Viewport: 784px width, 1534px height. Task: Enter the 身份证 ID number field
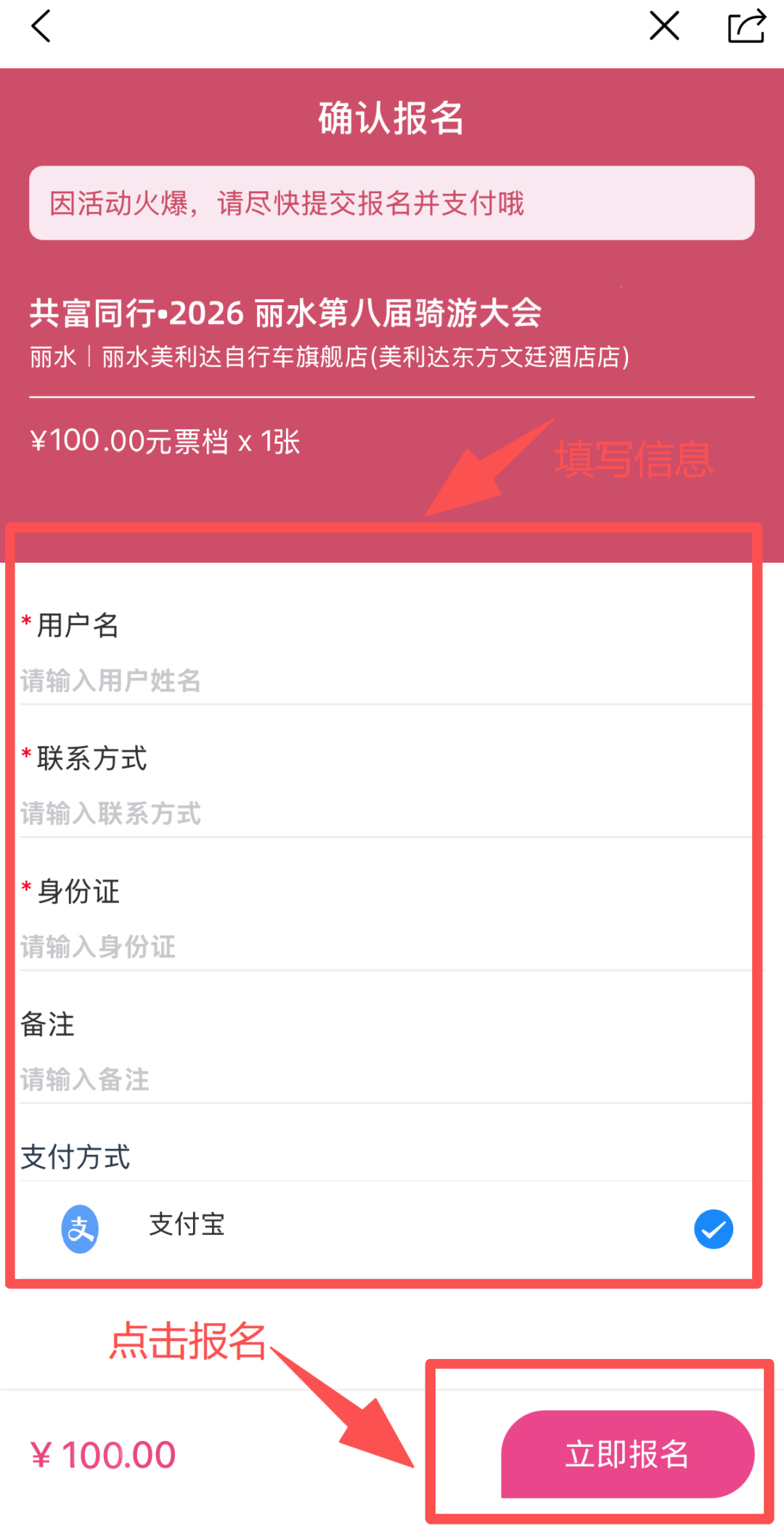385,946
